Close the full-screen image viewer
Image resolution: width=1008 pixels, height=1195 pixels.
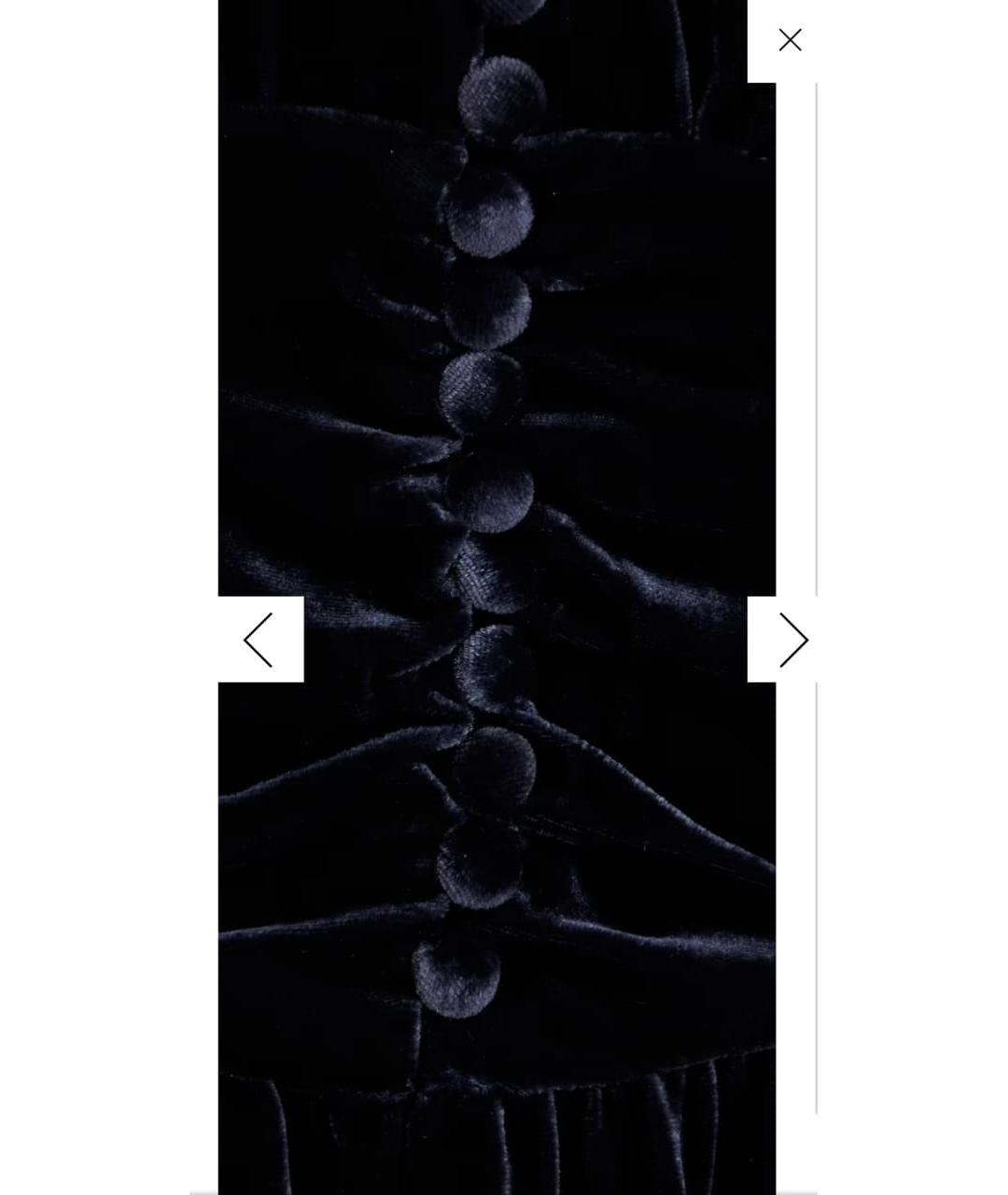tap(790, 40)
